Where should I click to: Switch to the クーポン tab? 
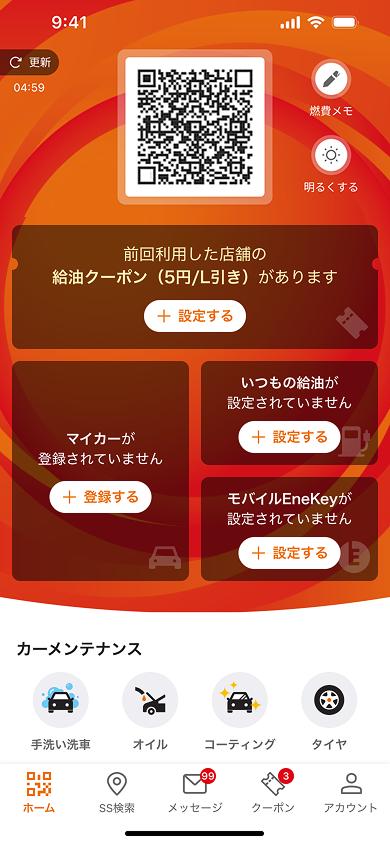273,792
